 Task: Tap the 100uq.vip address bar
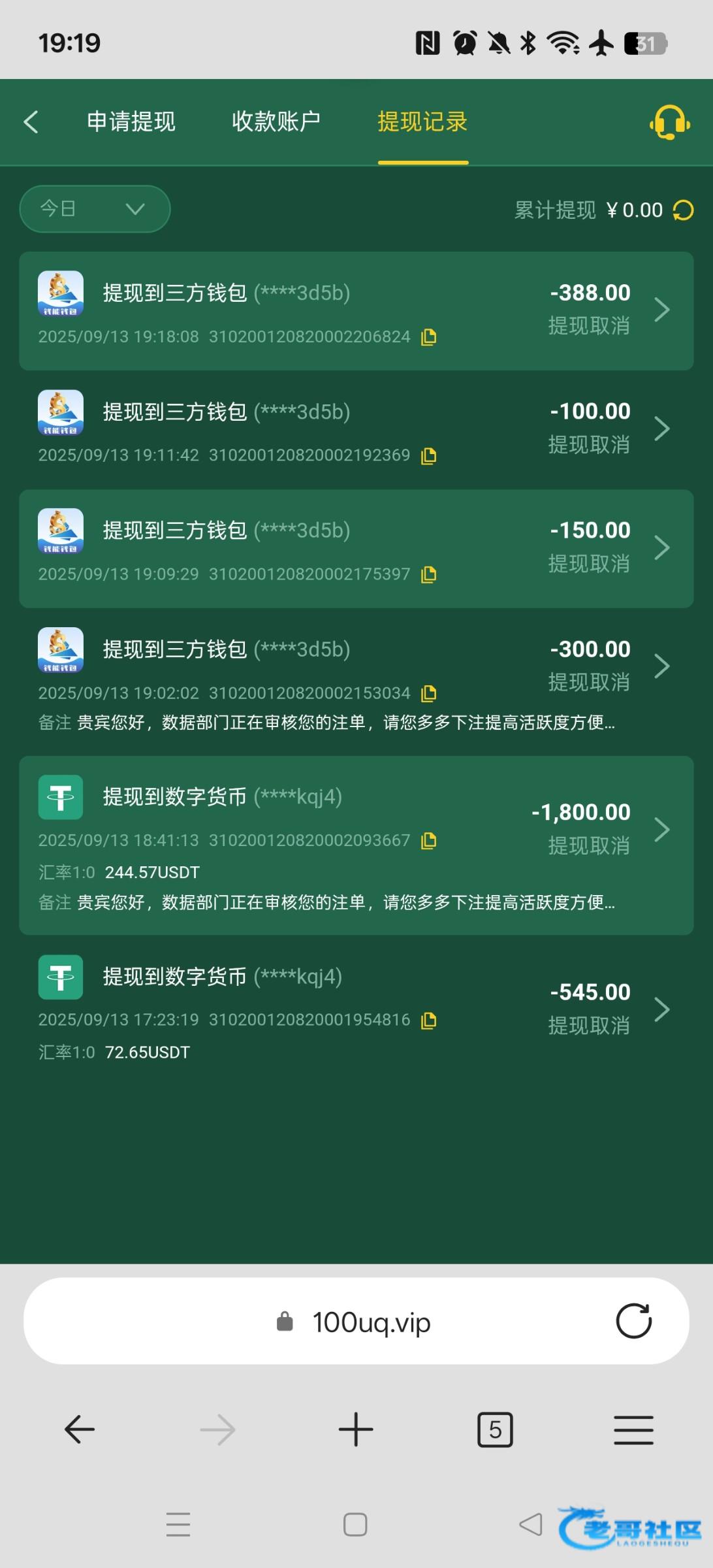pos(371,1322)
